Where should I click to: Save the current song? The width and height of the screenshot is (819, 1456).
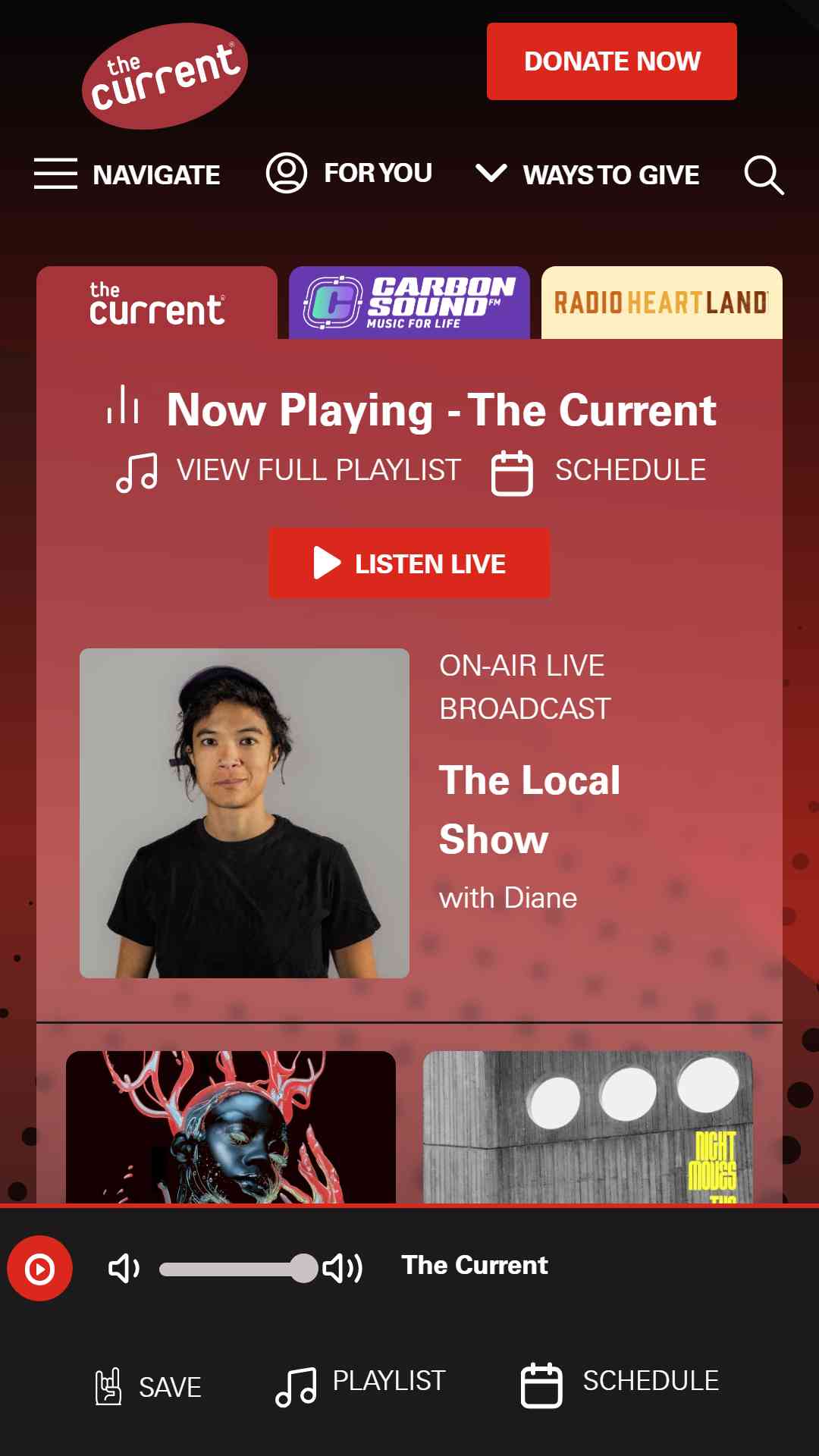(x=148, y=1387)
